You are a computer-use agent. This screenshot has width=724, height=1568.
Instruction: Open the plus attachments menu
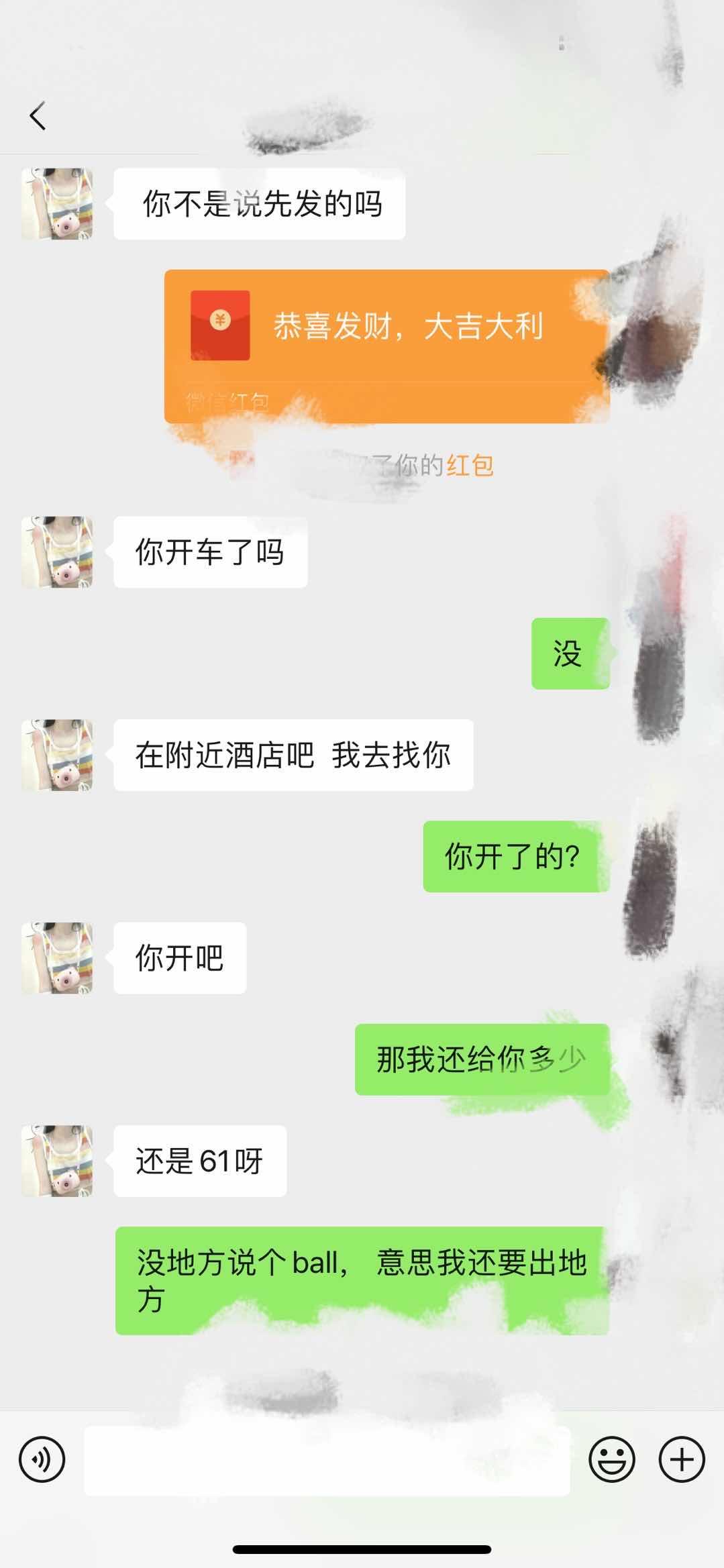pos(682,1459)
